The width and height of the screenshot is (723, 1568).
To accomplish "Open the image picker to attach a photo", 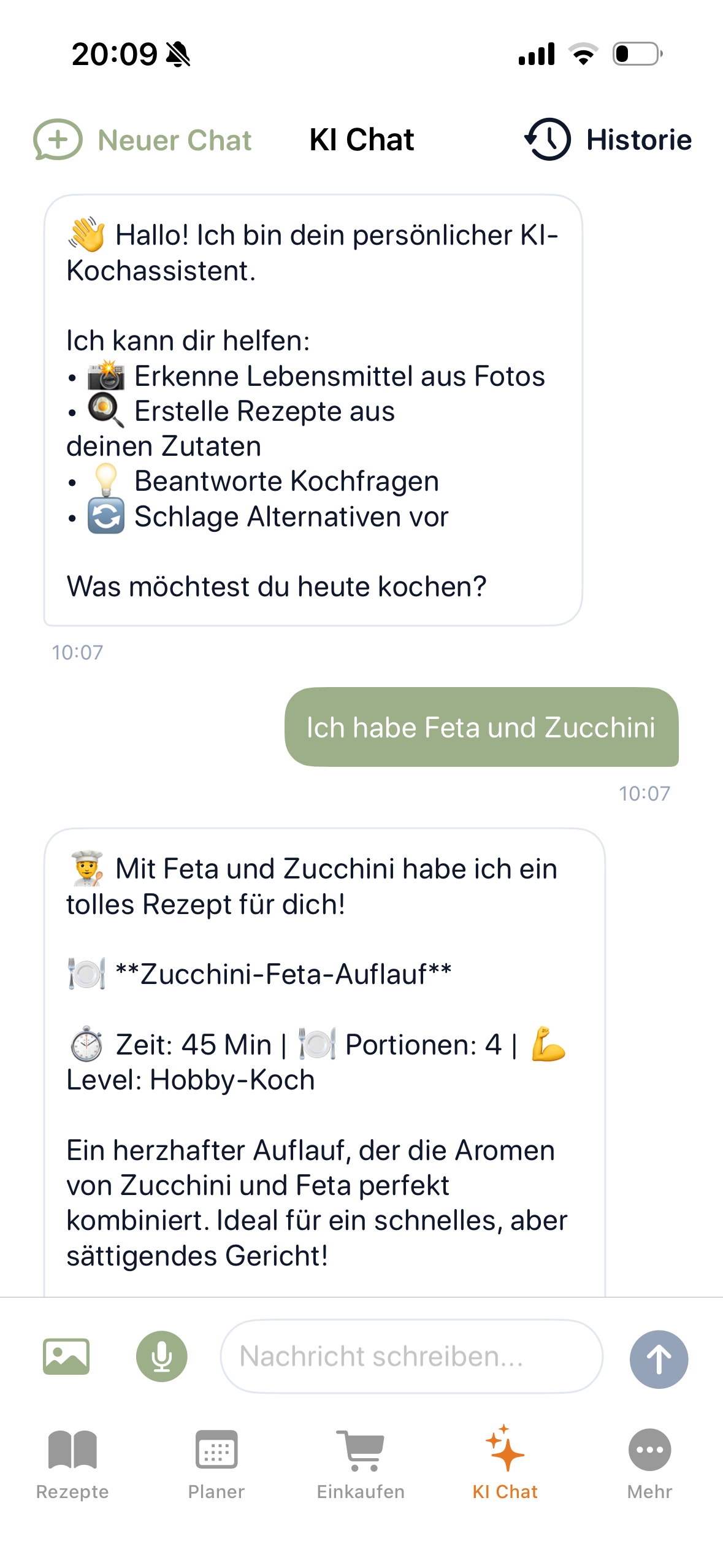I will point(66,1356).
